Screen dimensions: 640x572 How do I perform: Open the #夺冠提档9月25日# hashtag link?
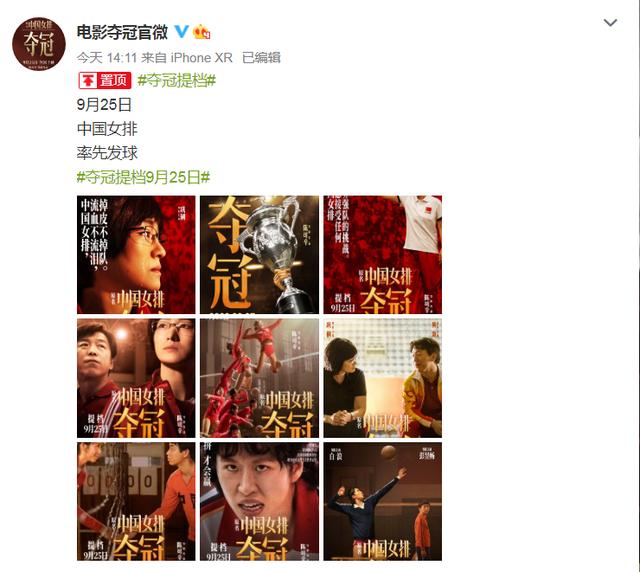143,176
